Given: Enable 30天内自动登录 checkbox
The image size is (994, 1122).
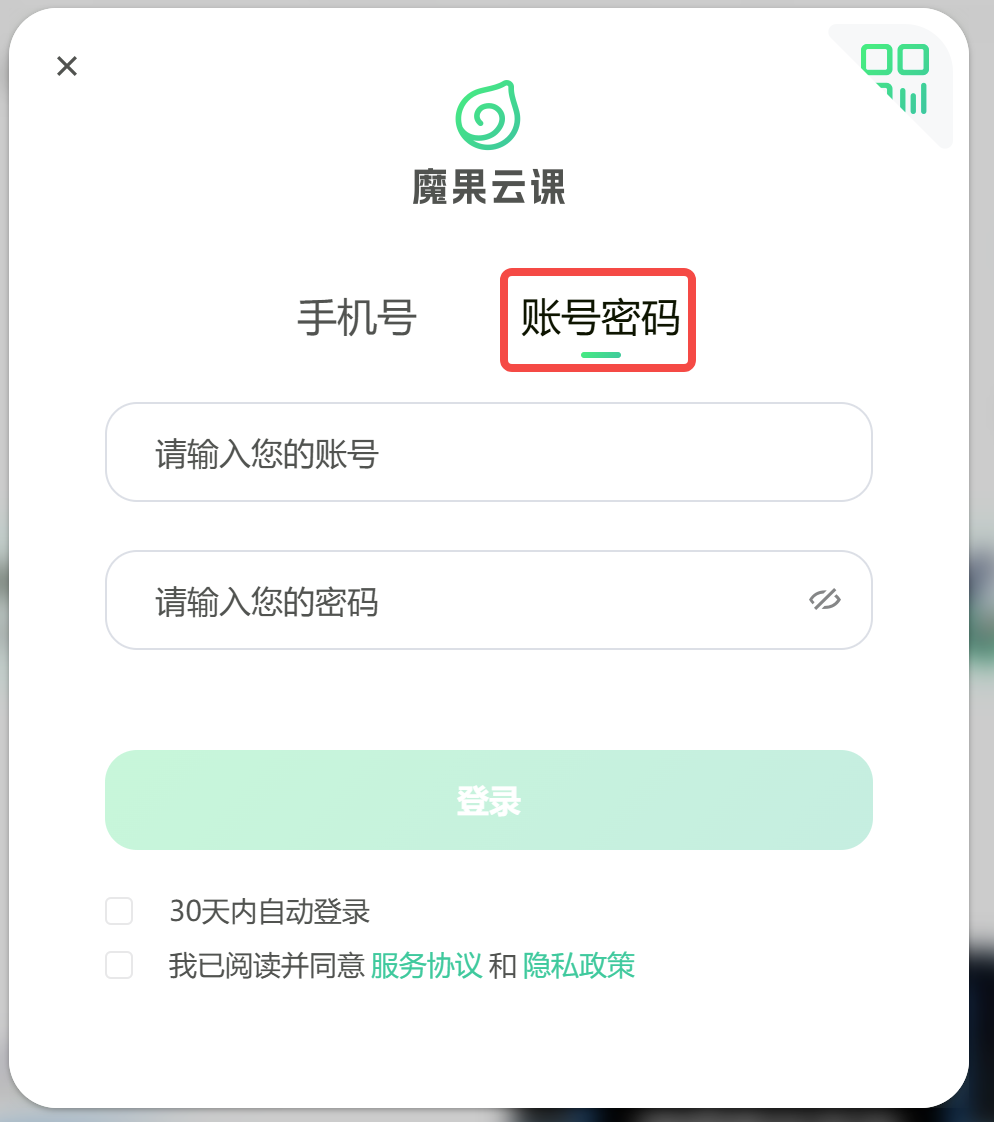Looking at the screenshot, I should (x=119, y=911).
